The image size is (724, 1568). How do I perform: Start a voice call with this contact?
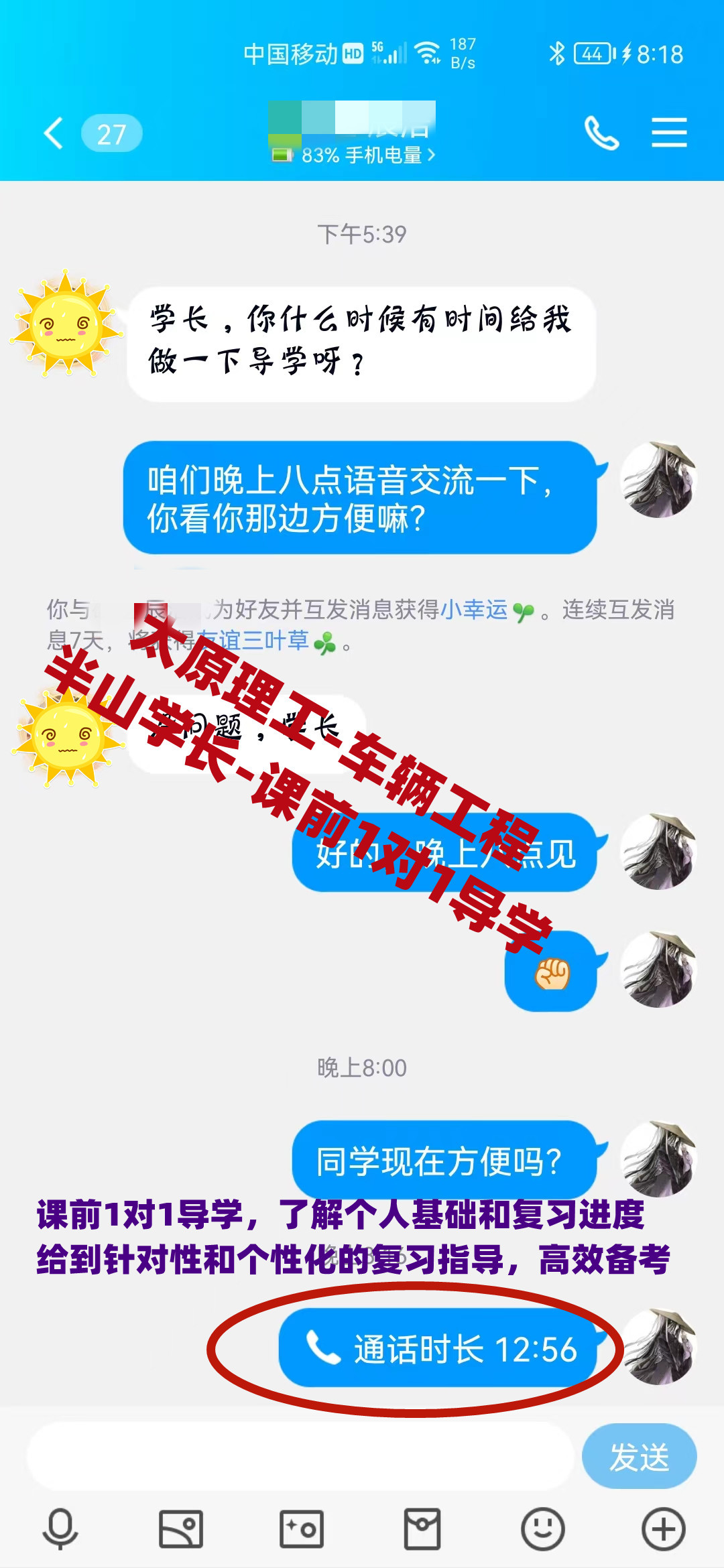coord(601,133)
